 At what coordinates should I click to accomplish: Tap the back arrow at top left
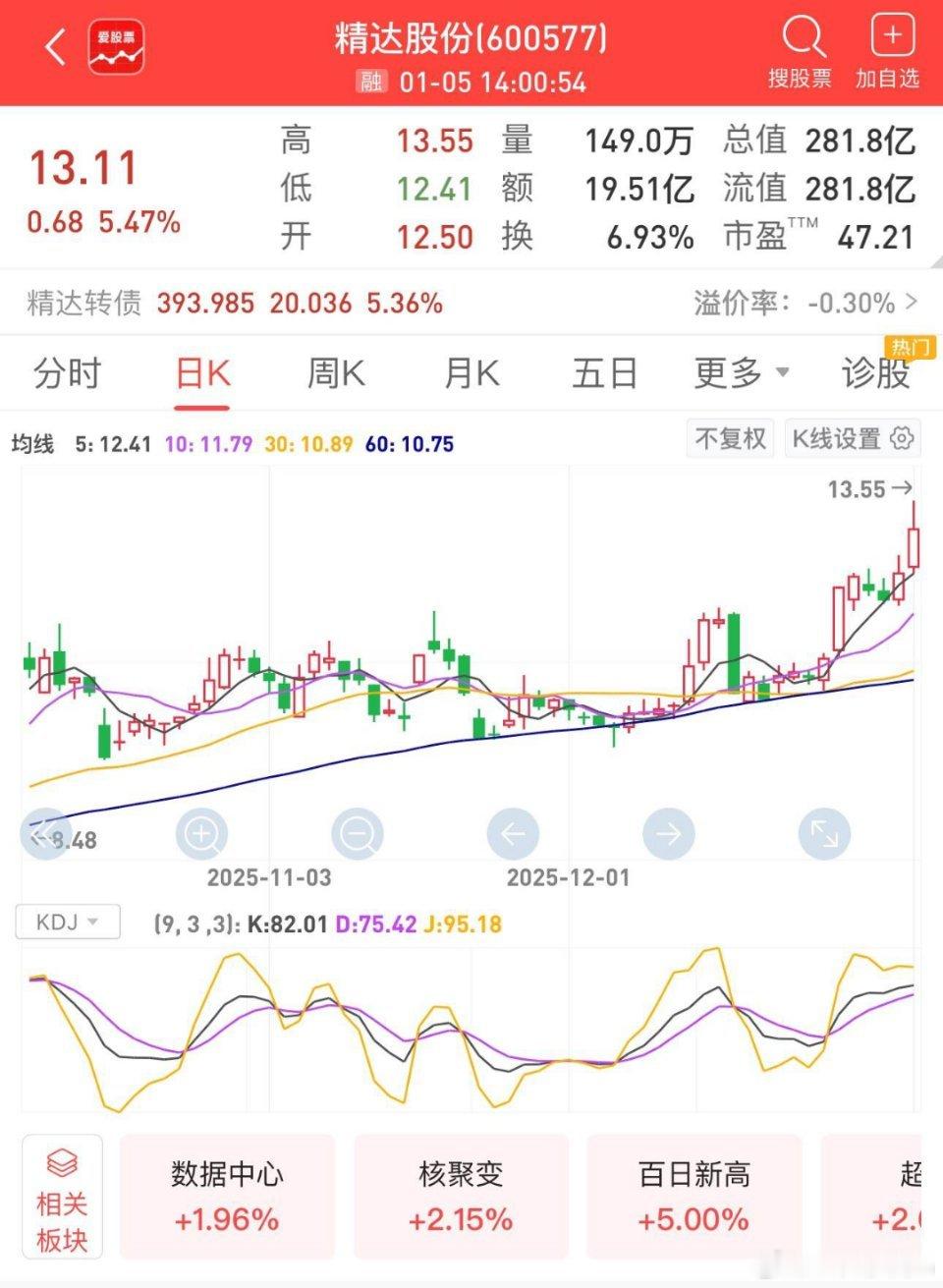tap(54, 46)
